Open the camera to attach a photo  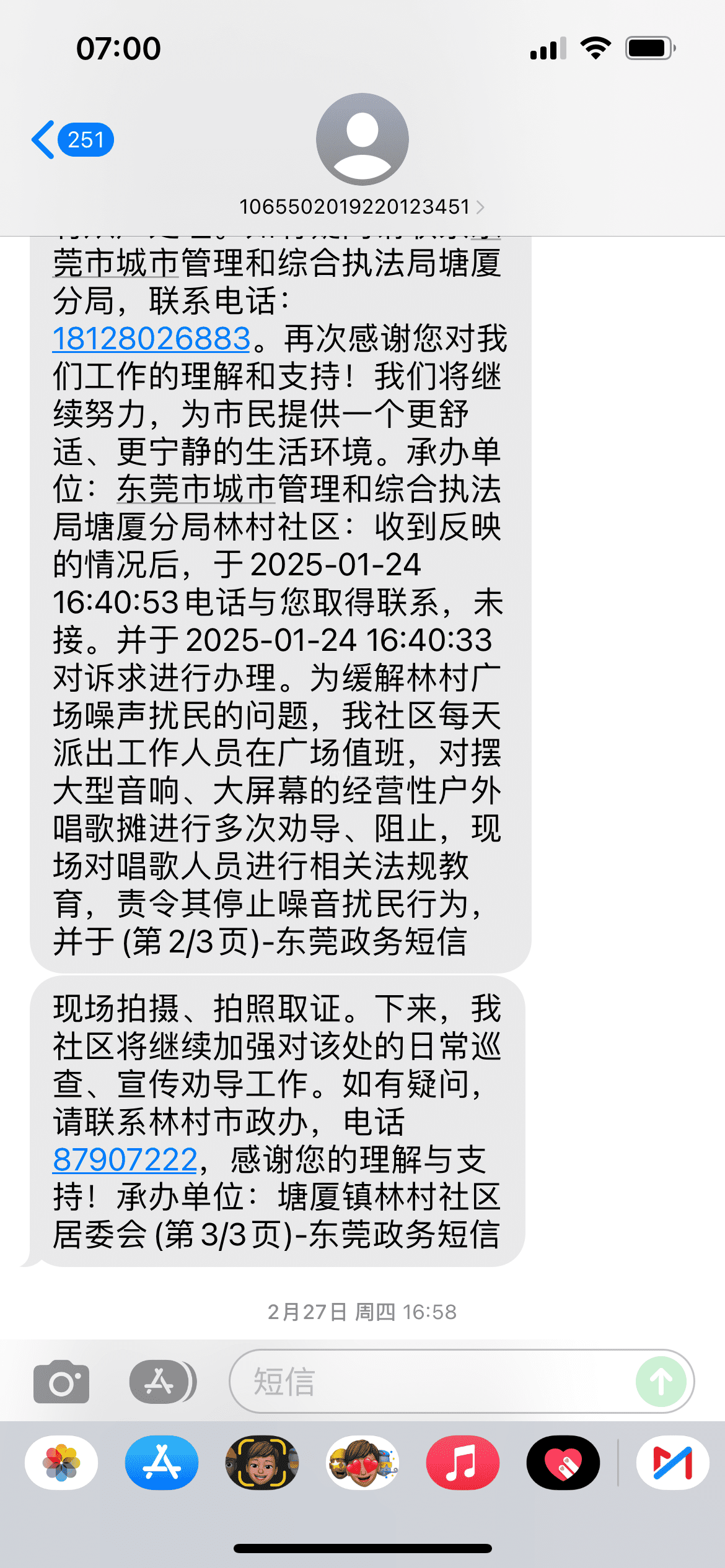point(61,1382)
